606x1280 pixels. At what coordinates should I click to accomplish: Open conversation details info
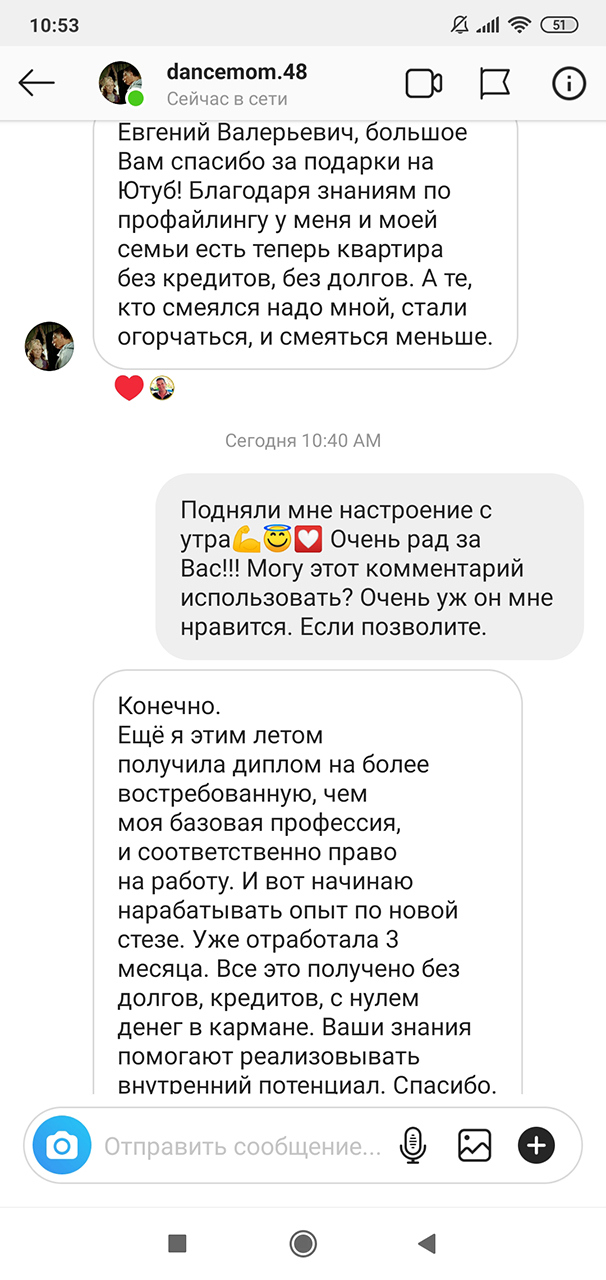(x=569, y=84)
